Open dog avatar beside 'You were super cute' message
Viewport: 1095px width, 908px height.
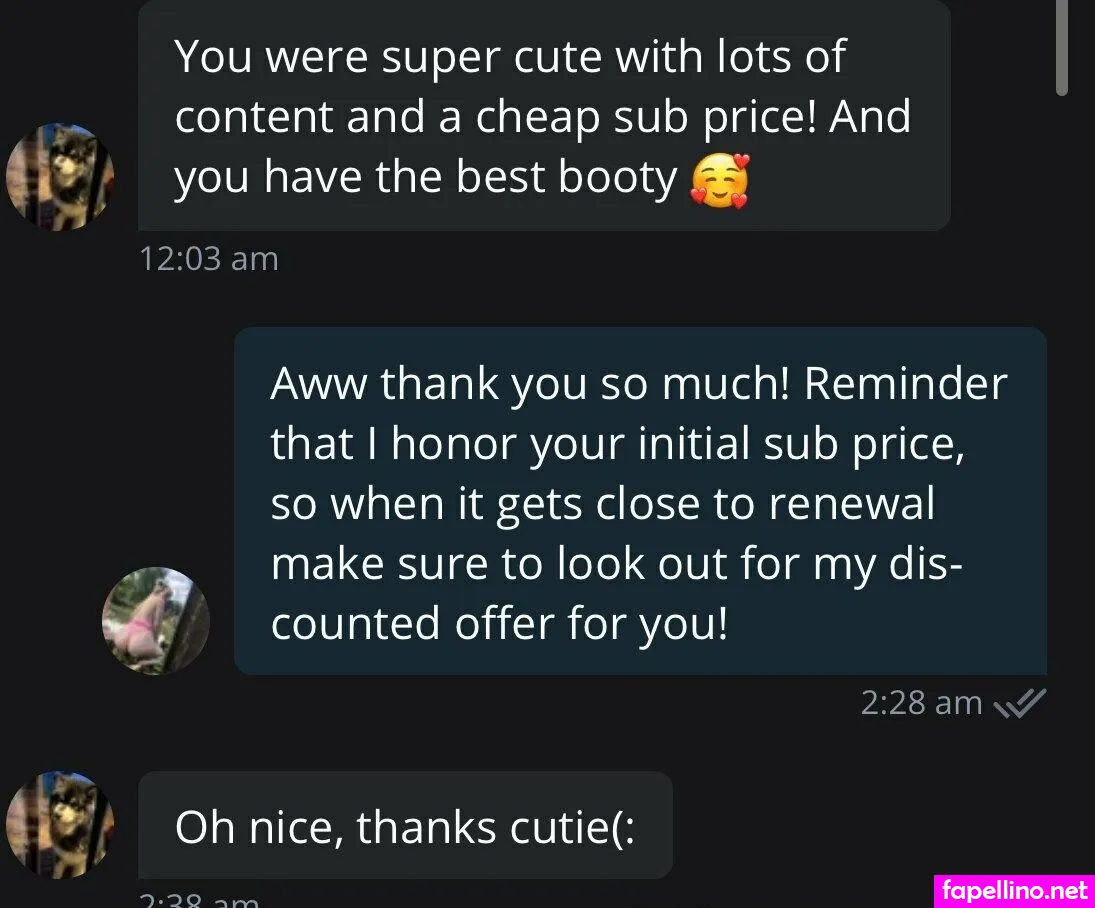(x=60, y=177)
